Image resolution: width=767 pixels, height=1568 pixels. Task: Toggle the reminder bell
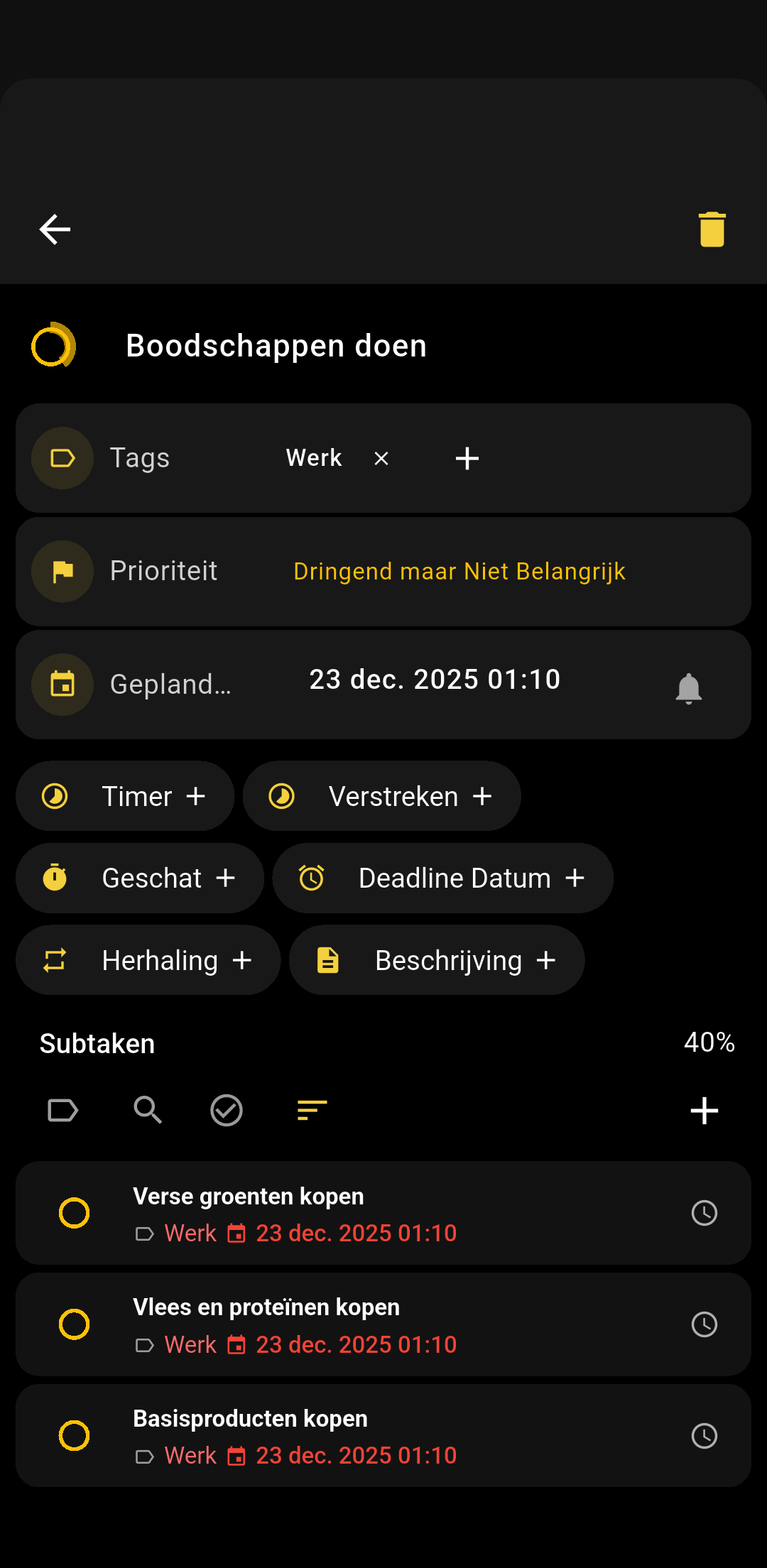[688, 688]
